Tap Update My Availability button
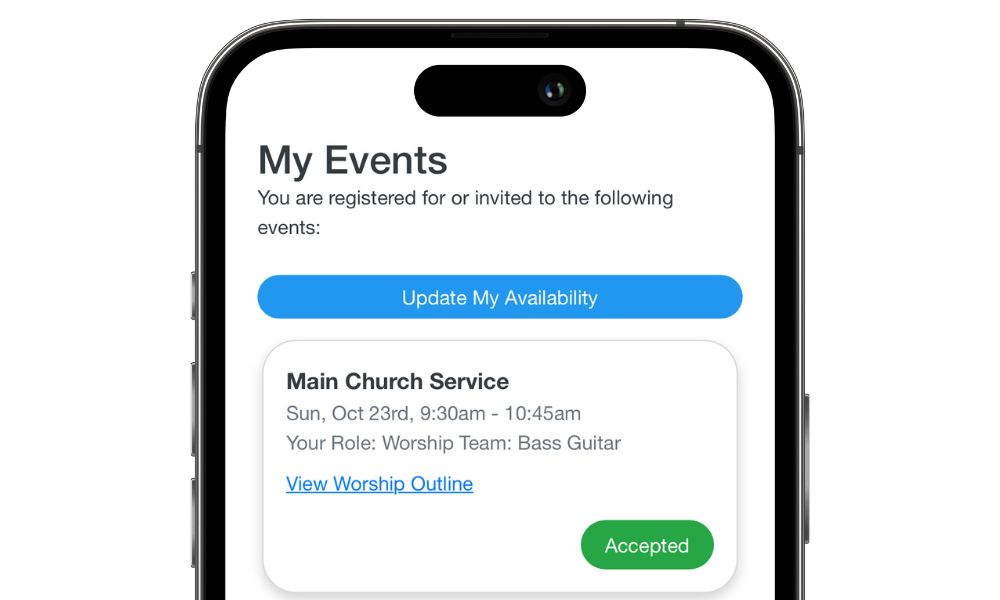Screen dimensions: 1000x600 click(499, 298)
